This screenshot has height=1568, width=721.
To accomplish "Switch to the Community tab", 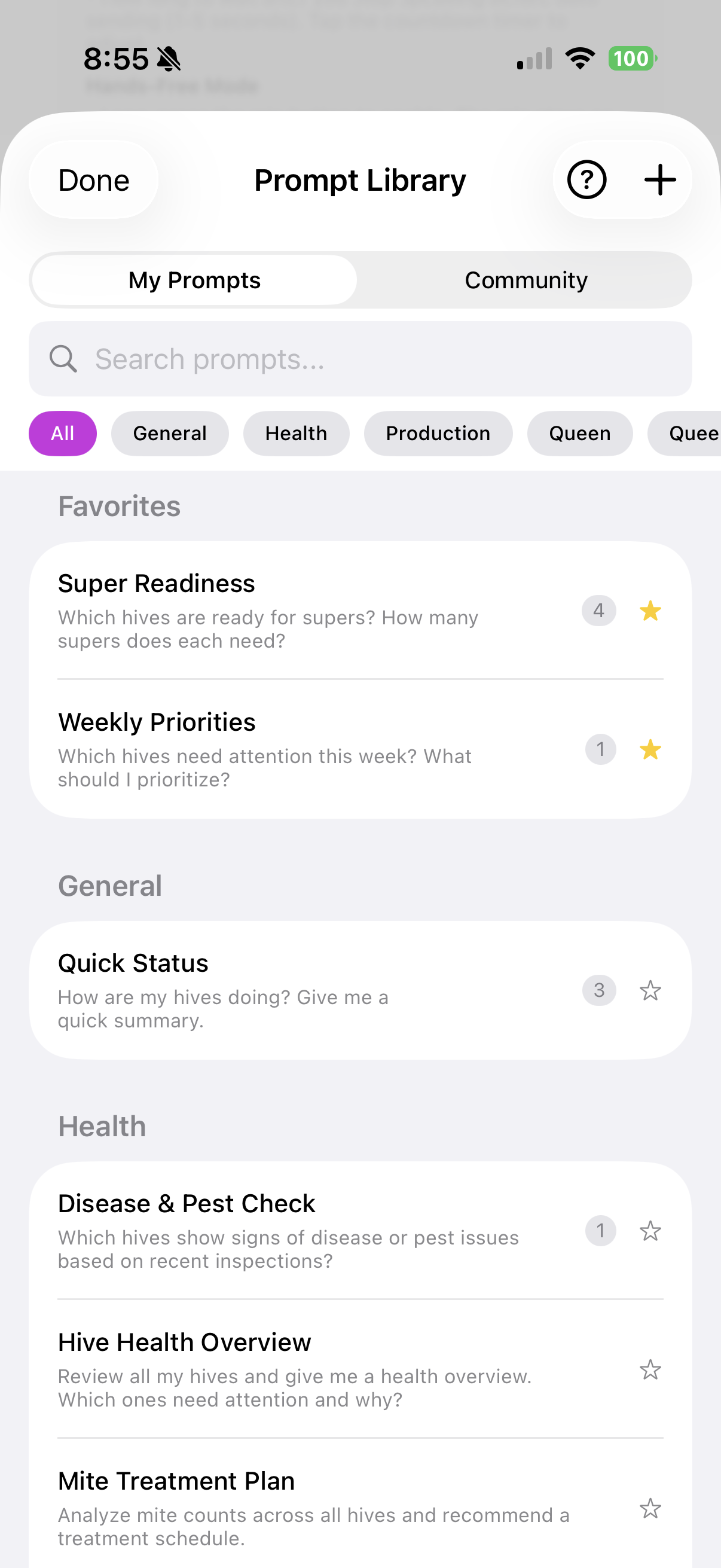I will click(x=525, y=280).
